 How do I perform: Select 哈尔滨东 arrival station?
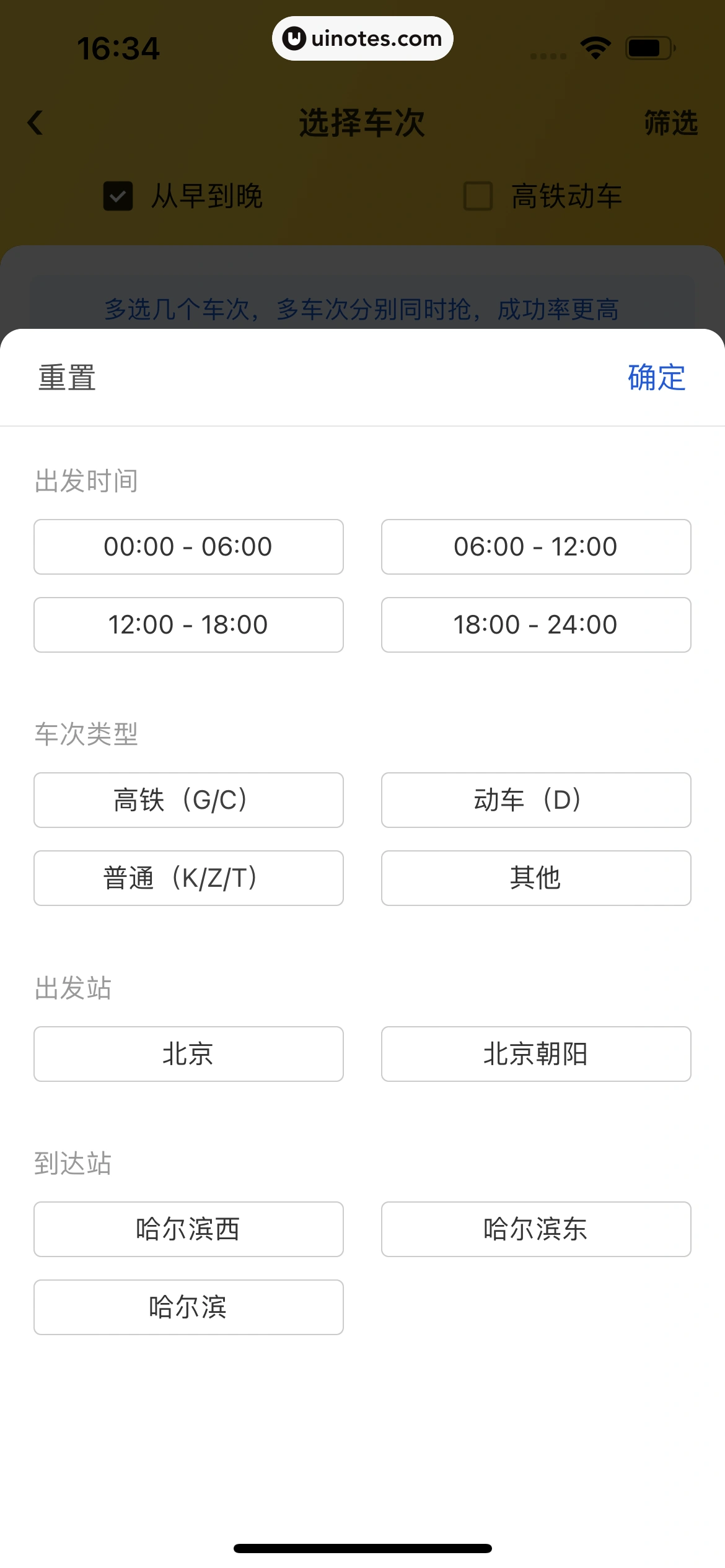click(535, 1229)
